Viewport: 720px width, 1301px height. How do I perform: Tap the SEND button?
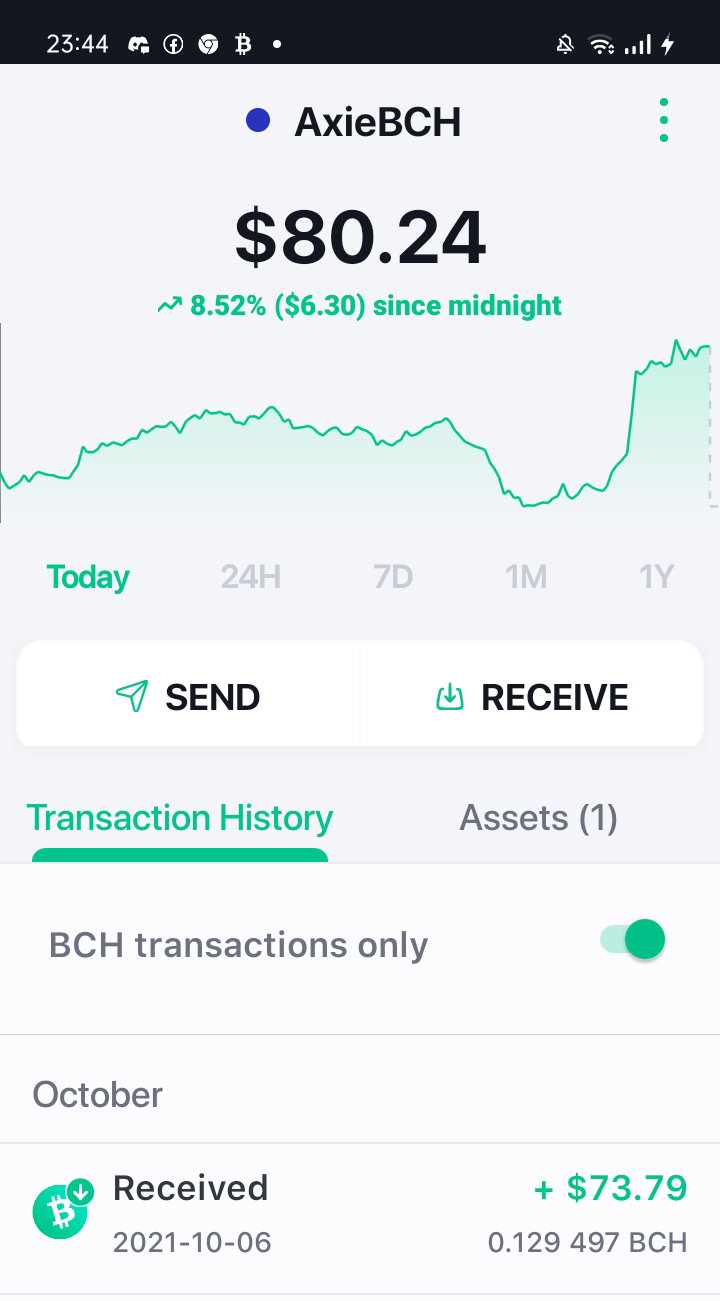(x=188, y=697)
